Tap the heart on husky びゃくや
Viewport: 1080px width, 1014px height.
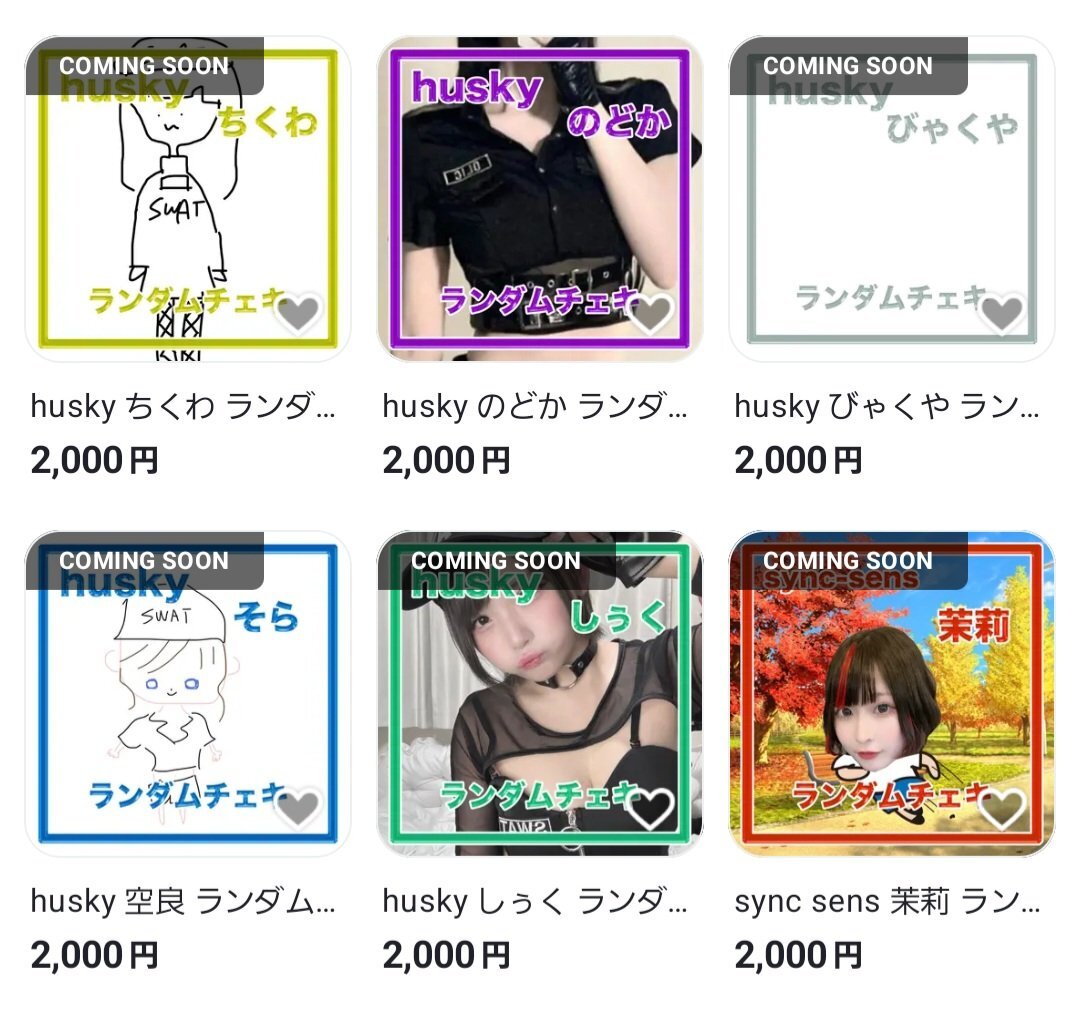(1002, 314)
